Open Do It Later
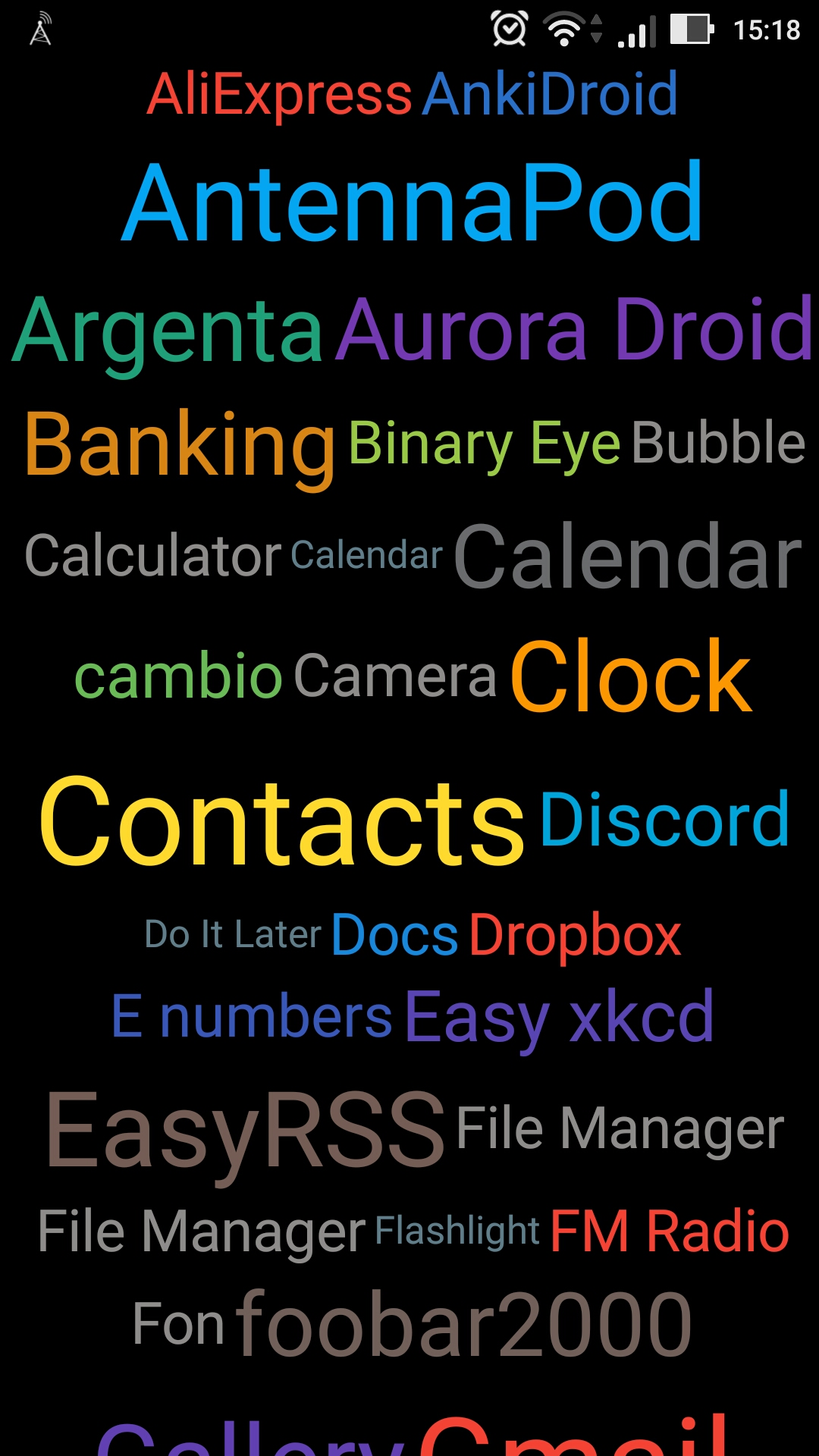This screenshot has height=1456, width=819. click(233, 934)
